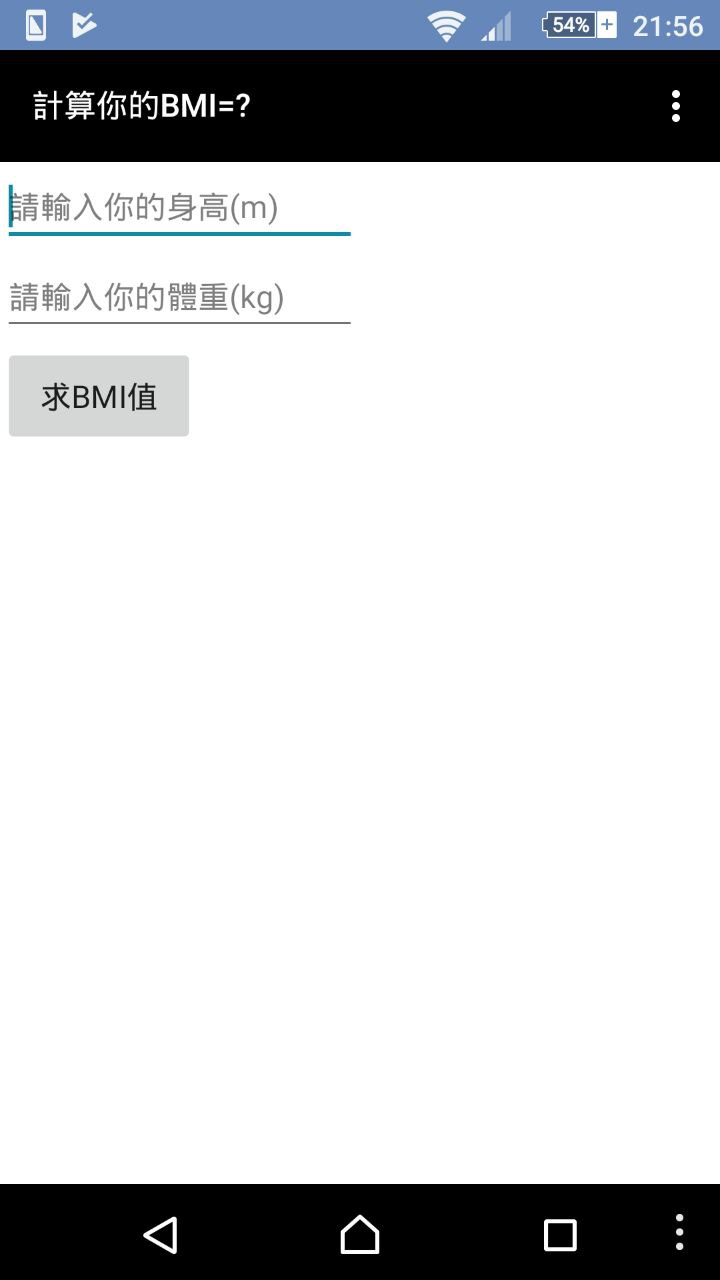Select the weight (kg) input field
720x1280 pixels.
click(179, 297)
